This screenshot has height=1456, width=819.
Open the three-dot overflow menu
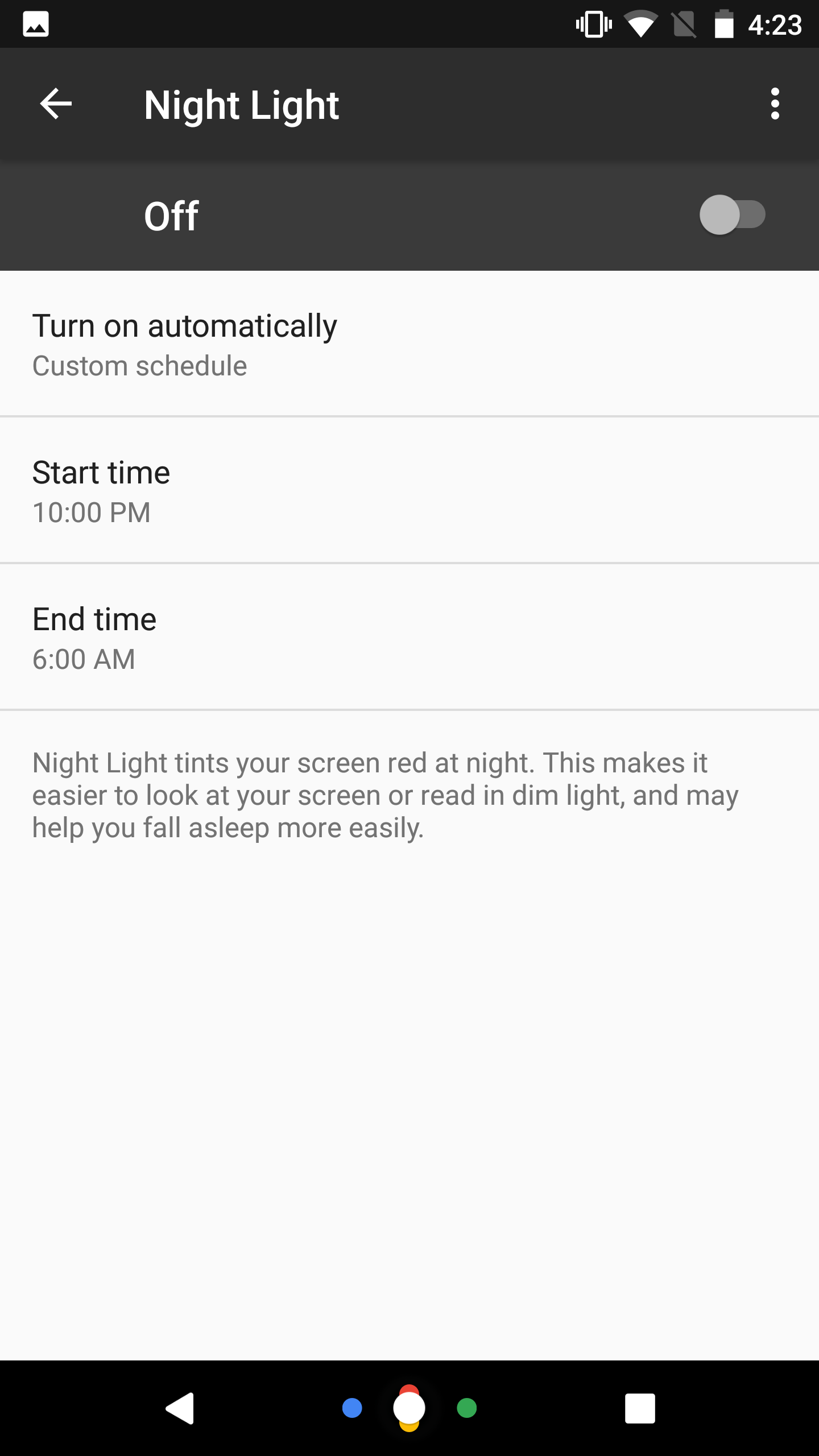pyautogui.click(x=776, y=105)
